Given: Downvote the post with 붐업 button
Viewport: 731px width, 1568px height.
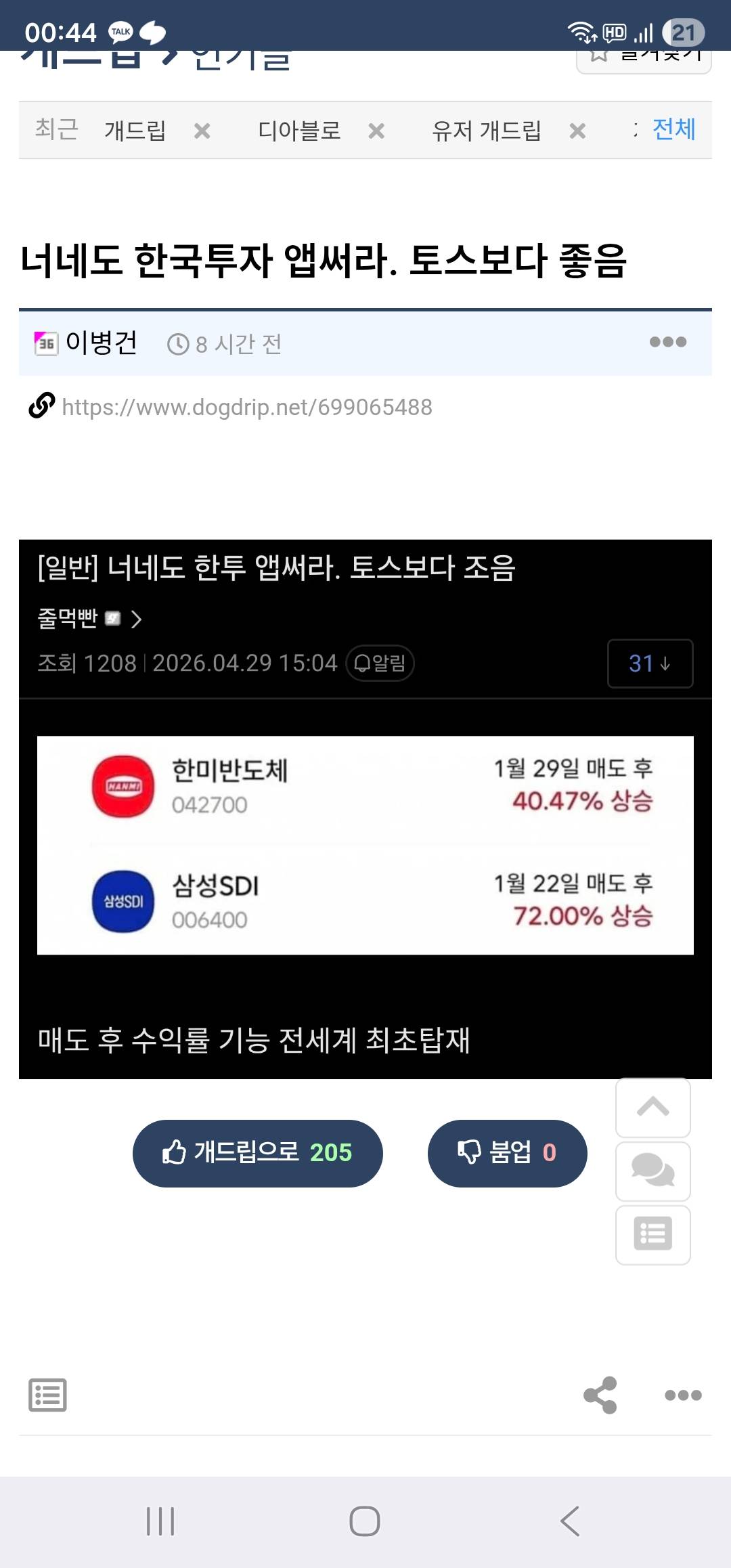Looking at the screenshot, I should click(x=507, y=1152).
